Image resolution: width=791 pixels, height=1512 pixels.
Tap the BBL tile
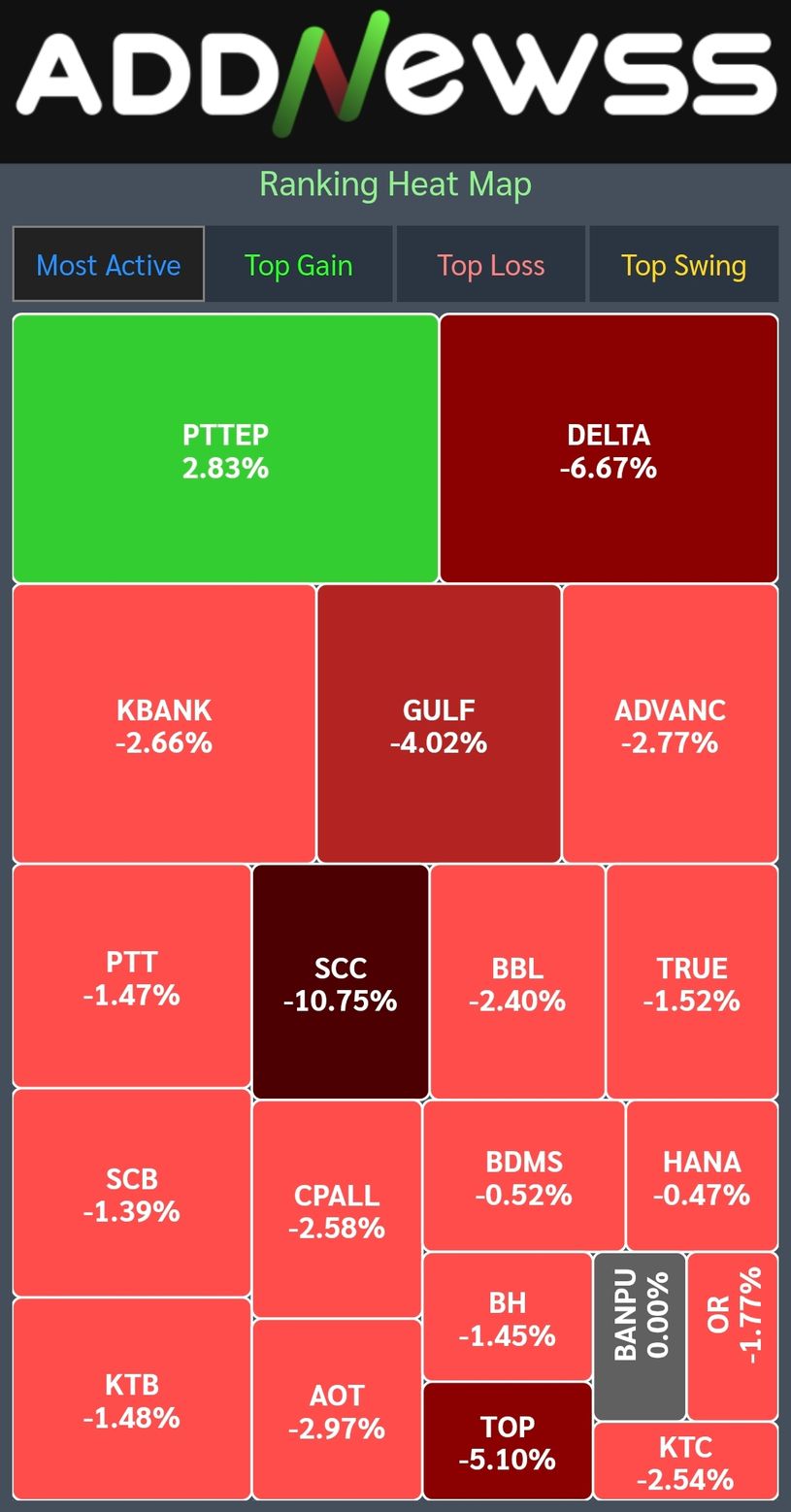[517, 982]
